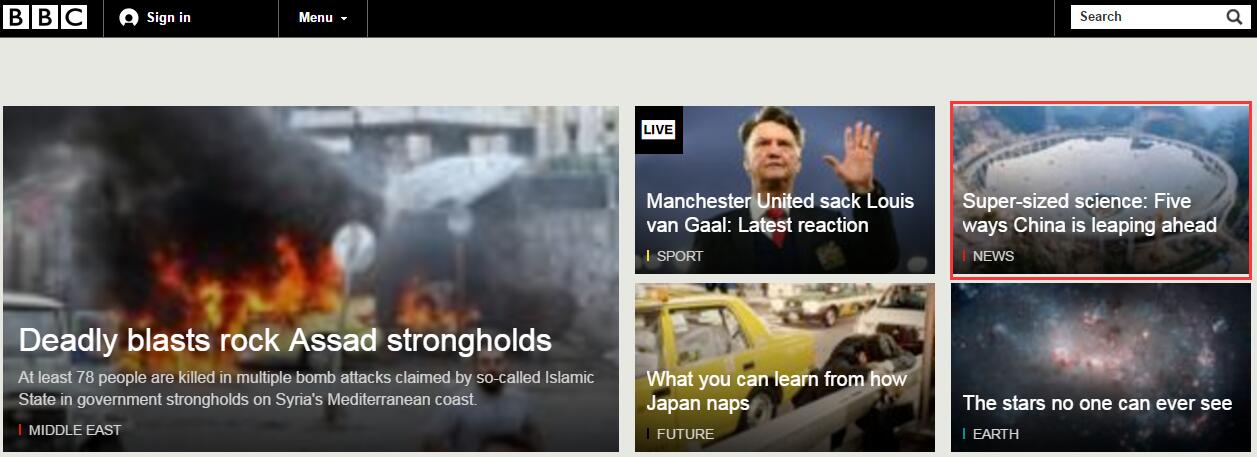1257x457 pixels.
Task: Visit the Earth section link
Action: [x=995, y=434]
